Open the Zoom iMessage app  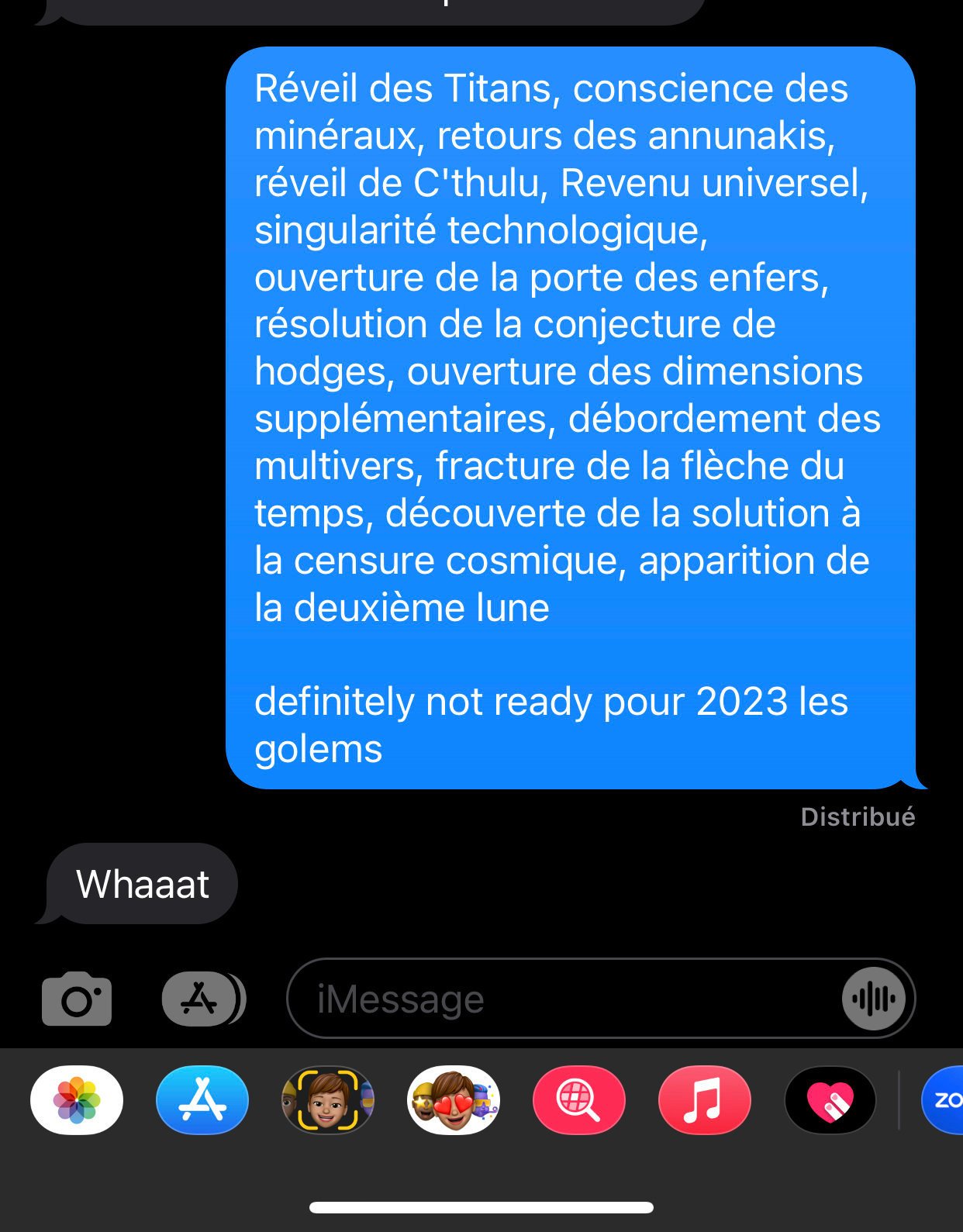pos(944,1100)
